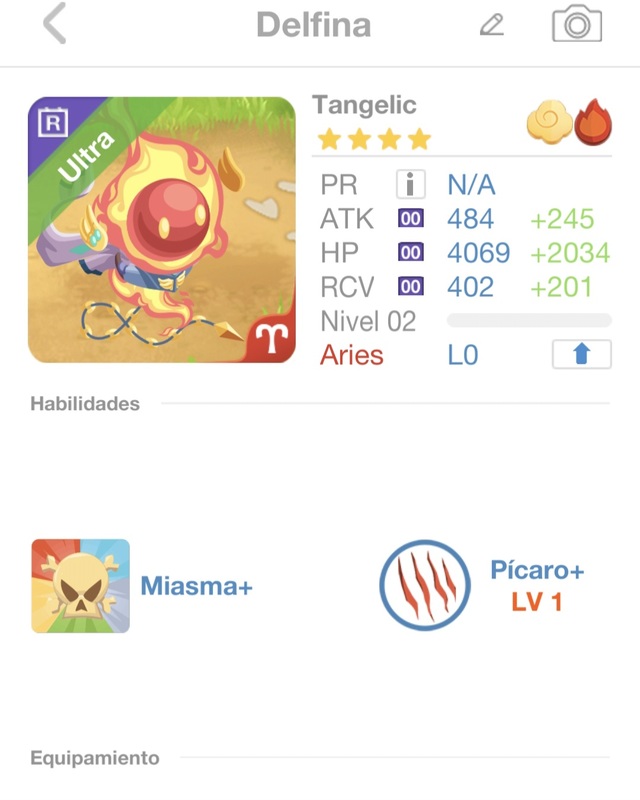Open the PR info button

tap(410, 184)
